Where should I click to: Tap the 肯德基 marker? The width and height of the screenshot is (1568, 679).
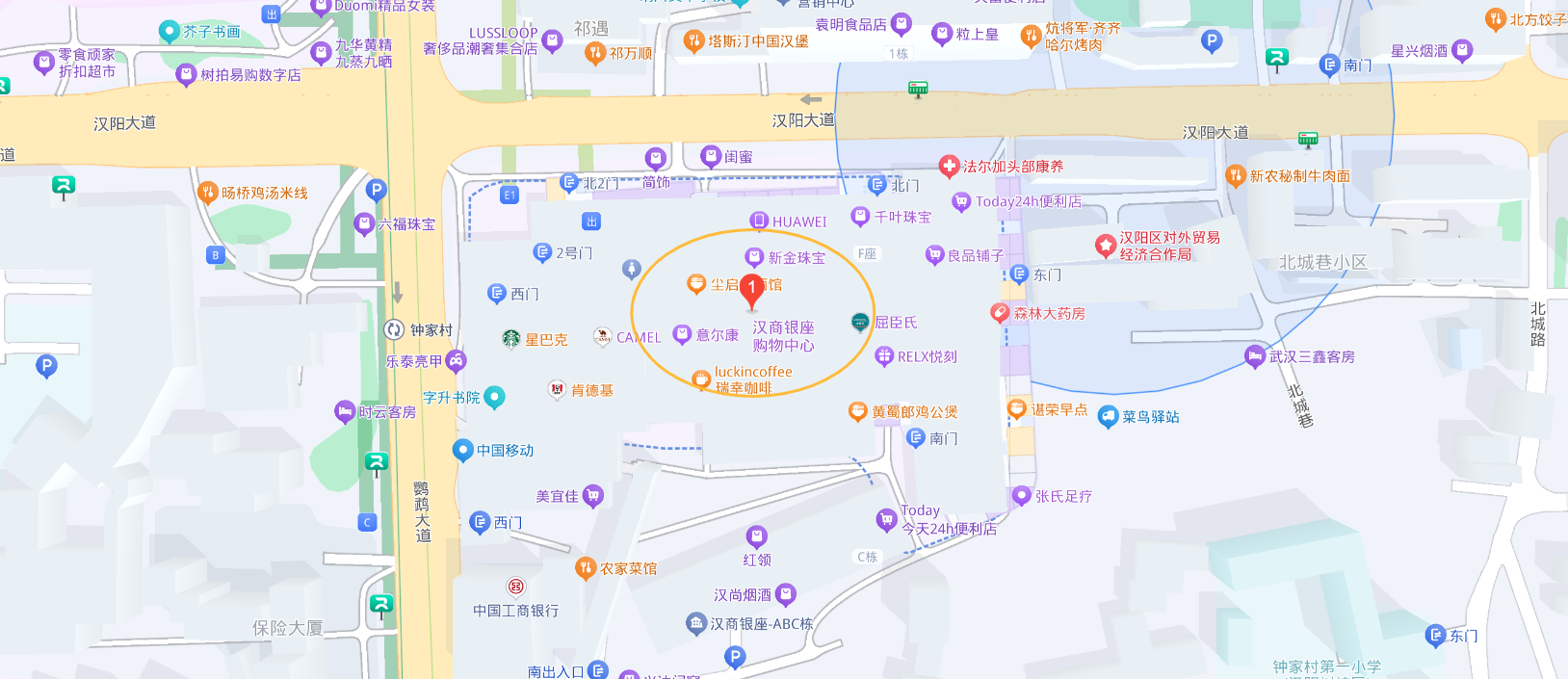click(x=557, y=389)
